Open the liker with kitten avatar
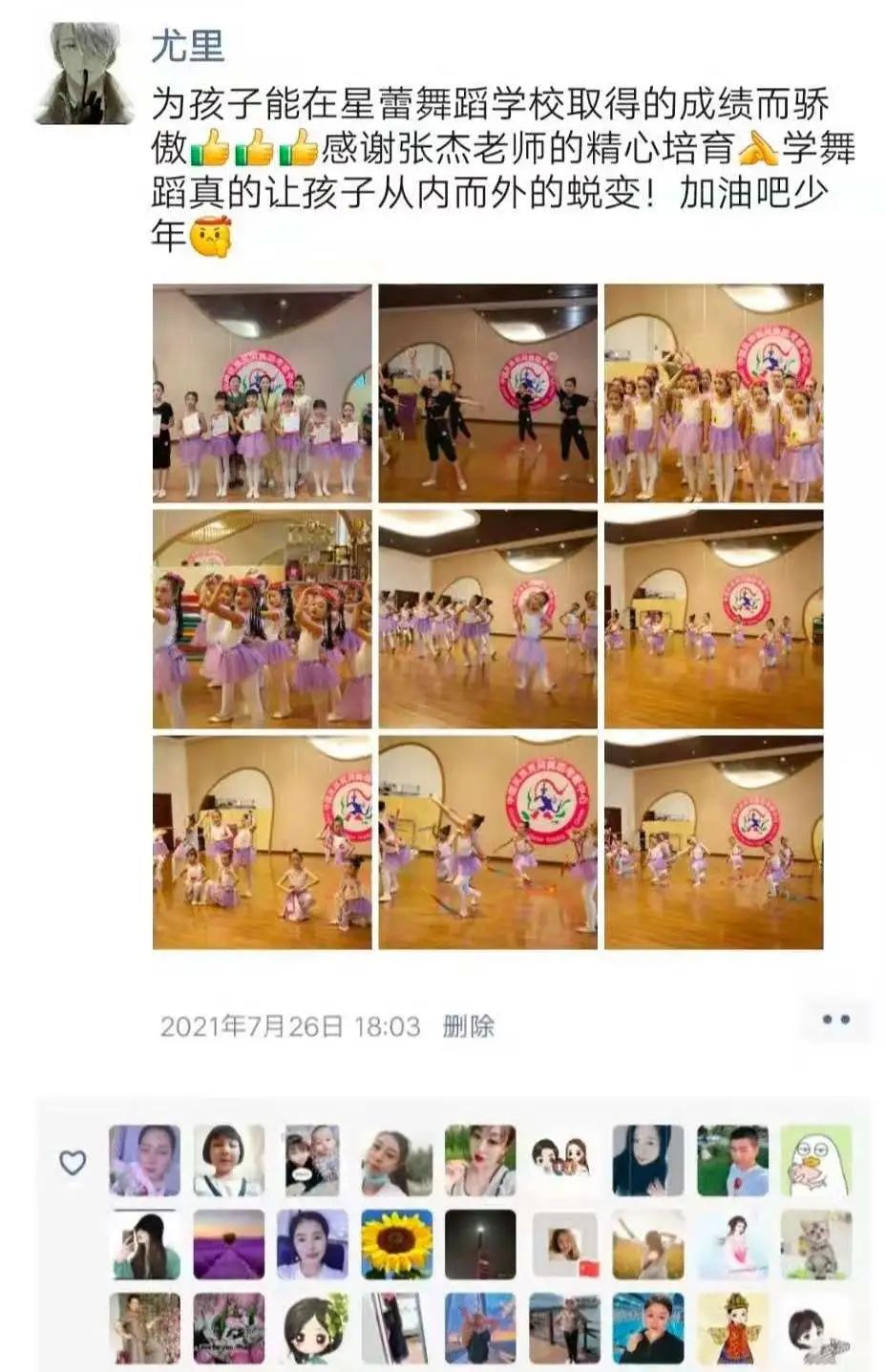Screen dimensions: 886x1372 coord(815,1244)
